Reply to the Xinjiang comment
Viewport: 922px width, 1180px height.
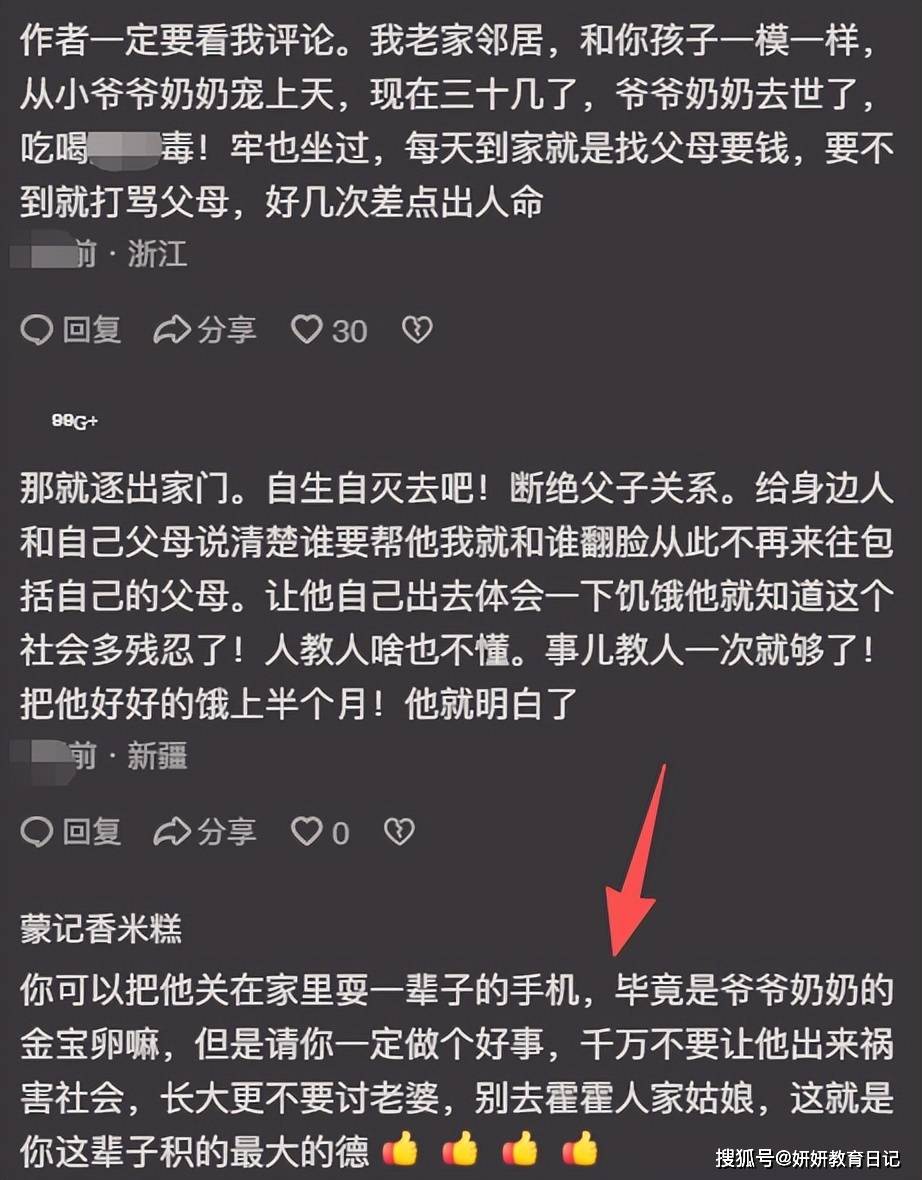click(x=70, y=831)
